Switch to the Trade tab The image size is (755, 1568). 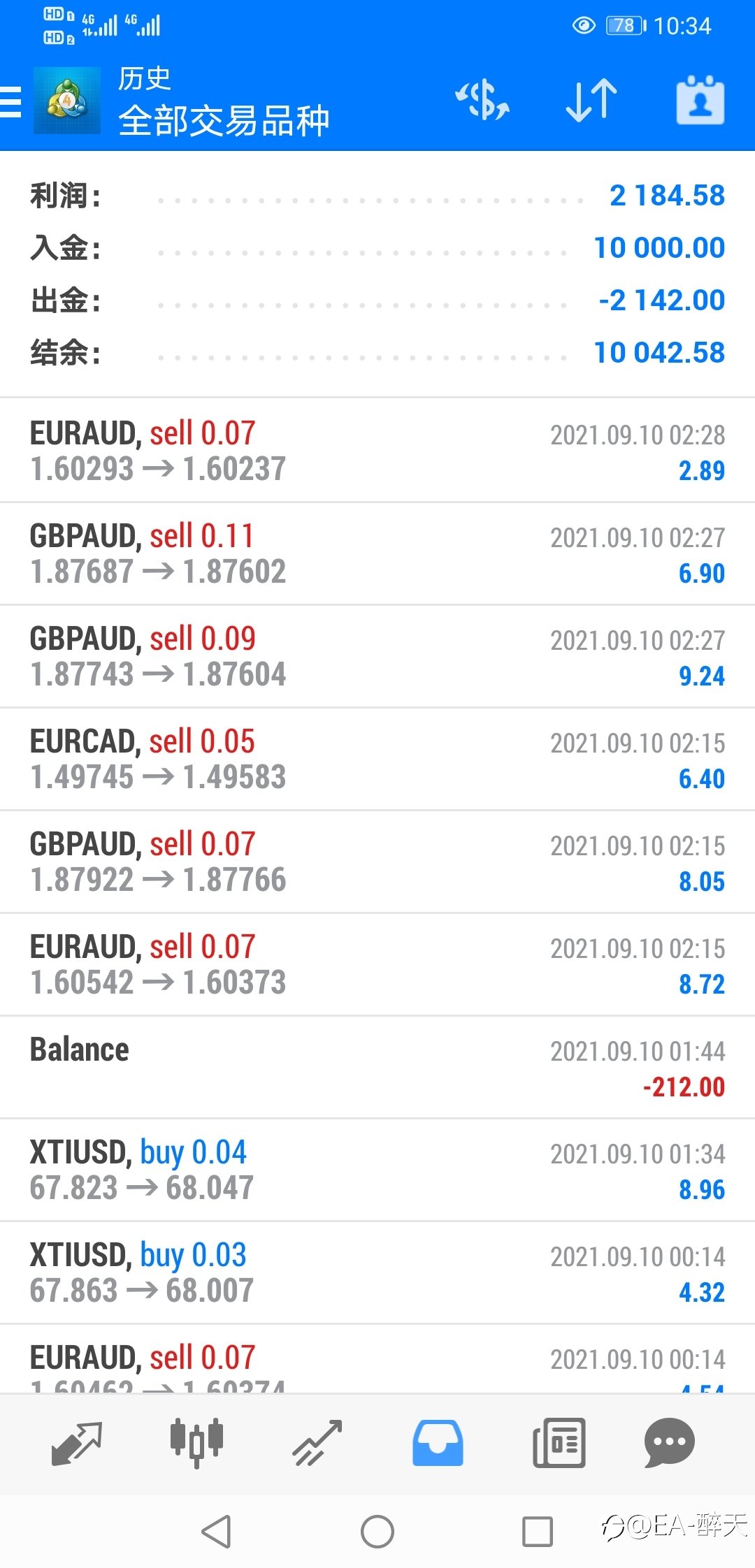coord(317,1444)
